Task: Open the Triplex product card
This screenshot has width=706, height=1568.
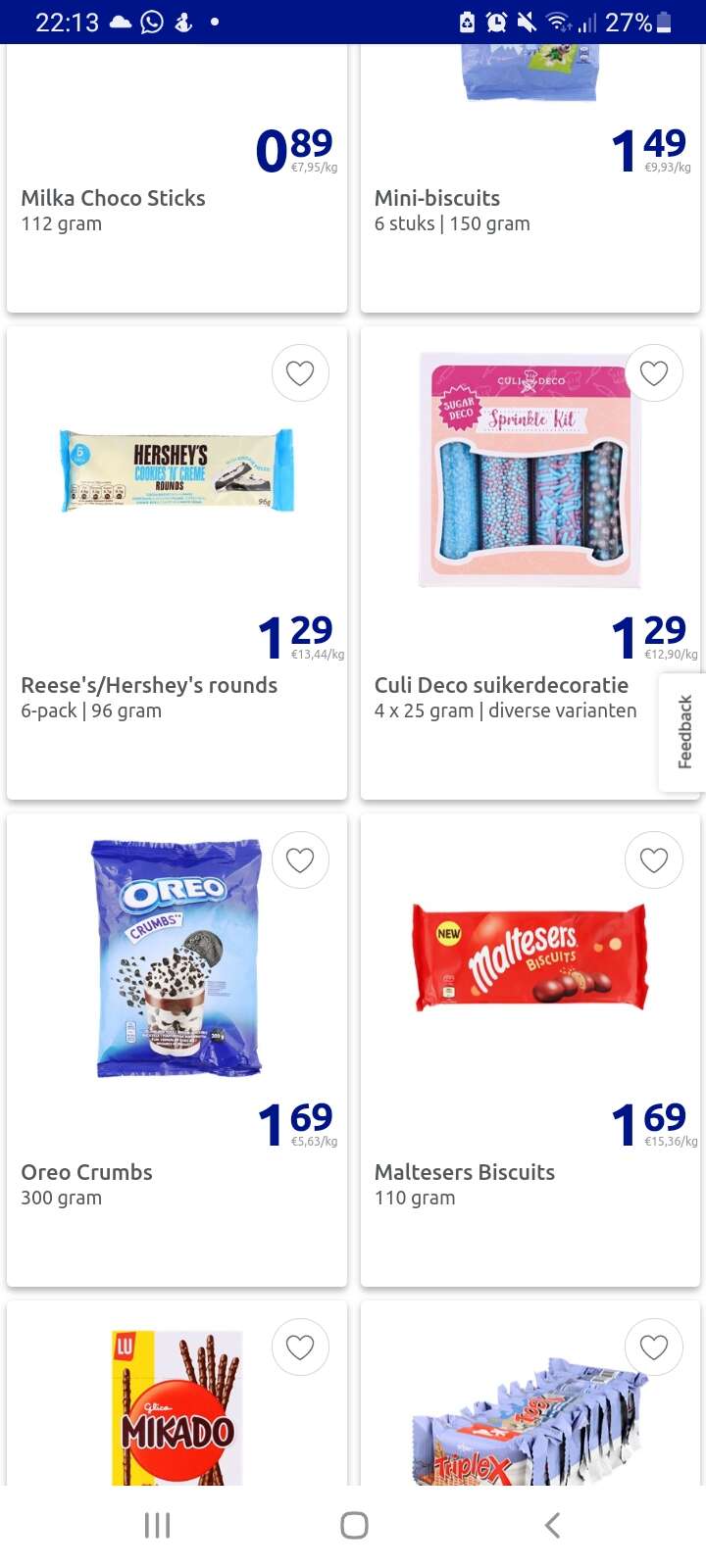Action: [x=530, y=1394]
